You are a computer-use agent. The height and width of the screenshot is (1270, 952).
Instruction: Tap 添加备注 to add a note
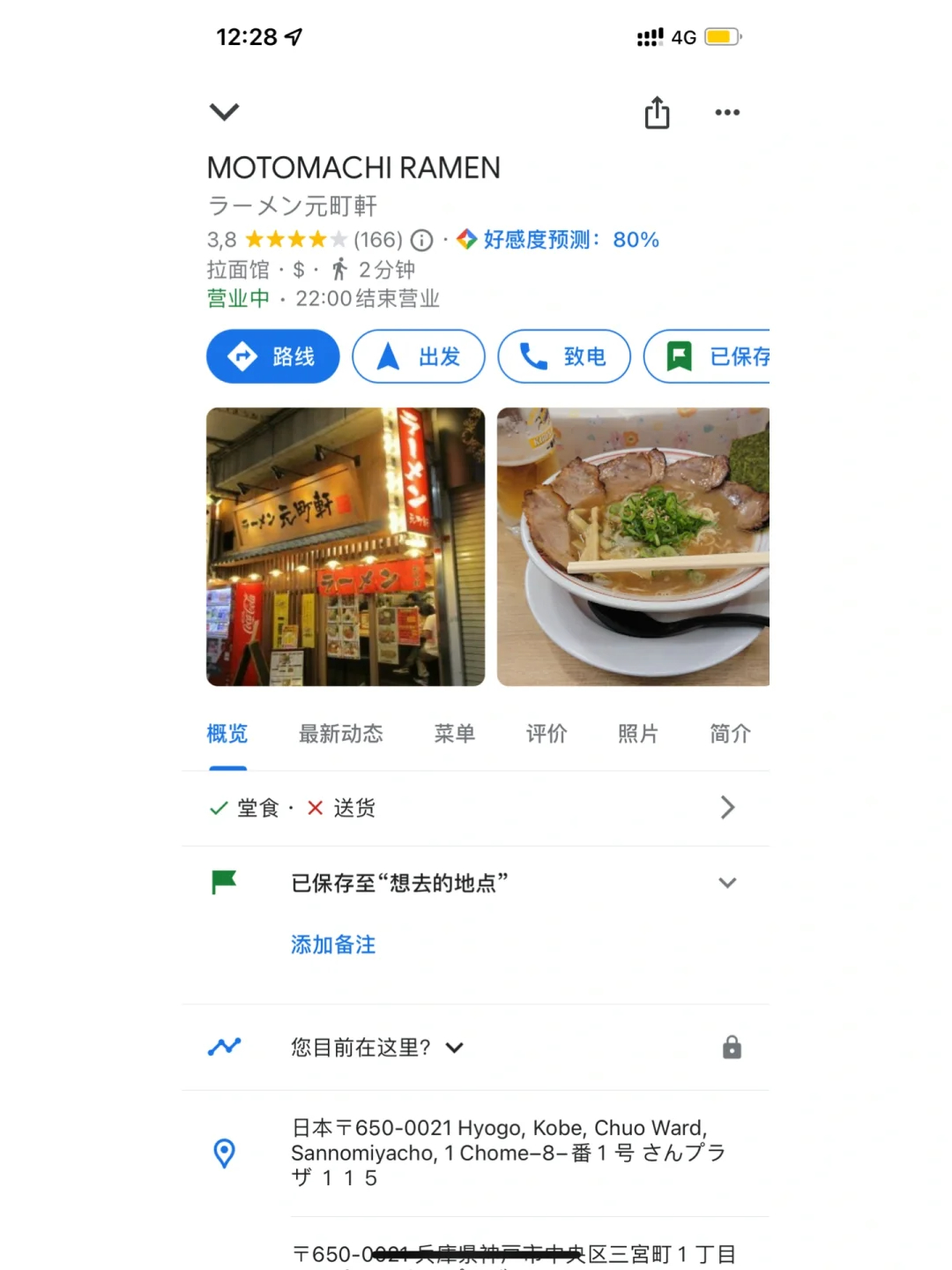(333, 945)
